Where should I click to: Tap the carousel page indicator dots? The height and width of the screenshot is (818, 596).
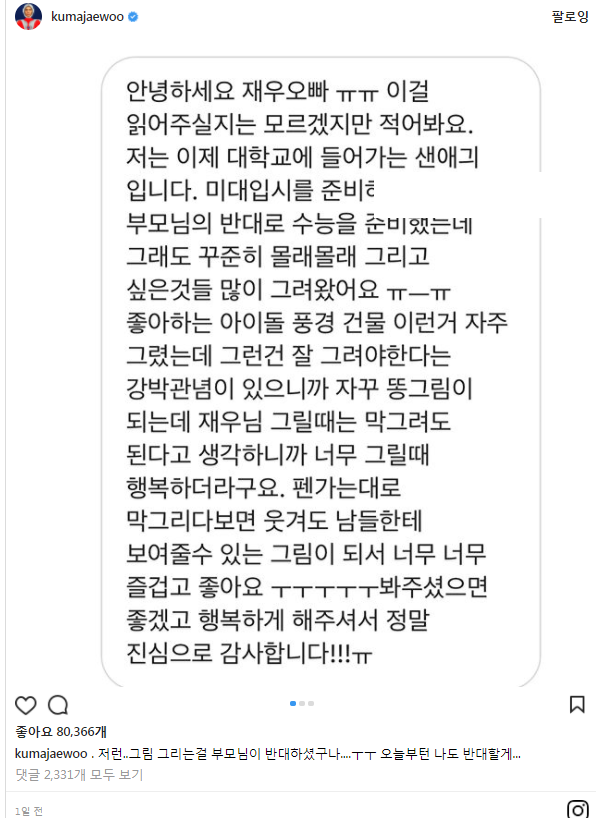[302, 704]
